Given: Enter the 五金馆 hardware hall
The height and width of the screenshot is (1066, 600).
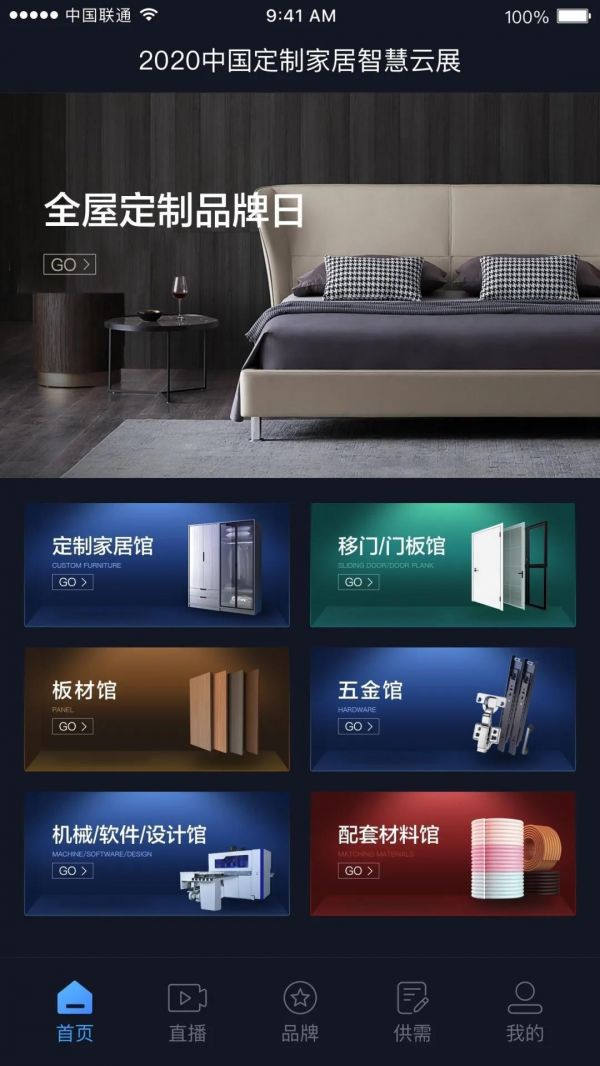Looking at the screenshot, I should (442, 709).
